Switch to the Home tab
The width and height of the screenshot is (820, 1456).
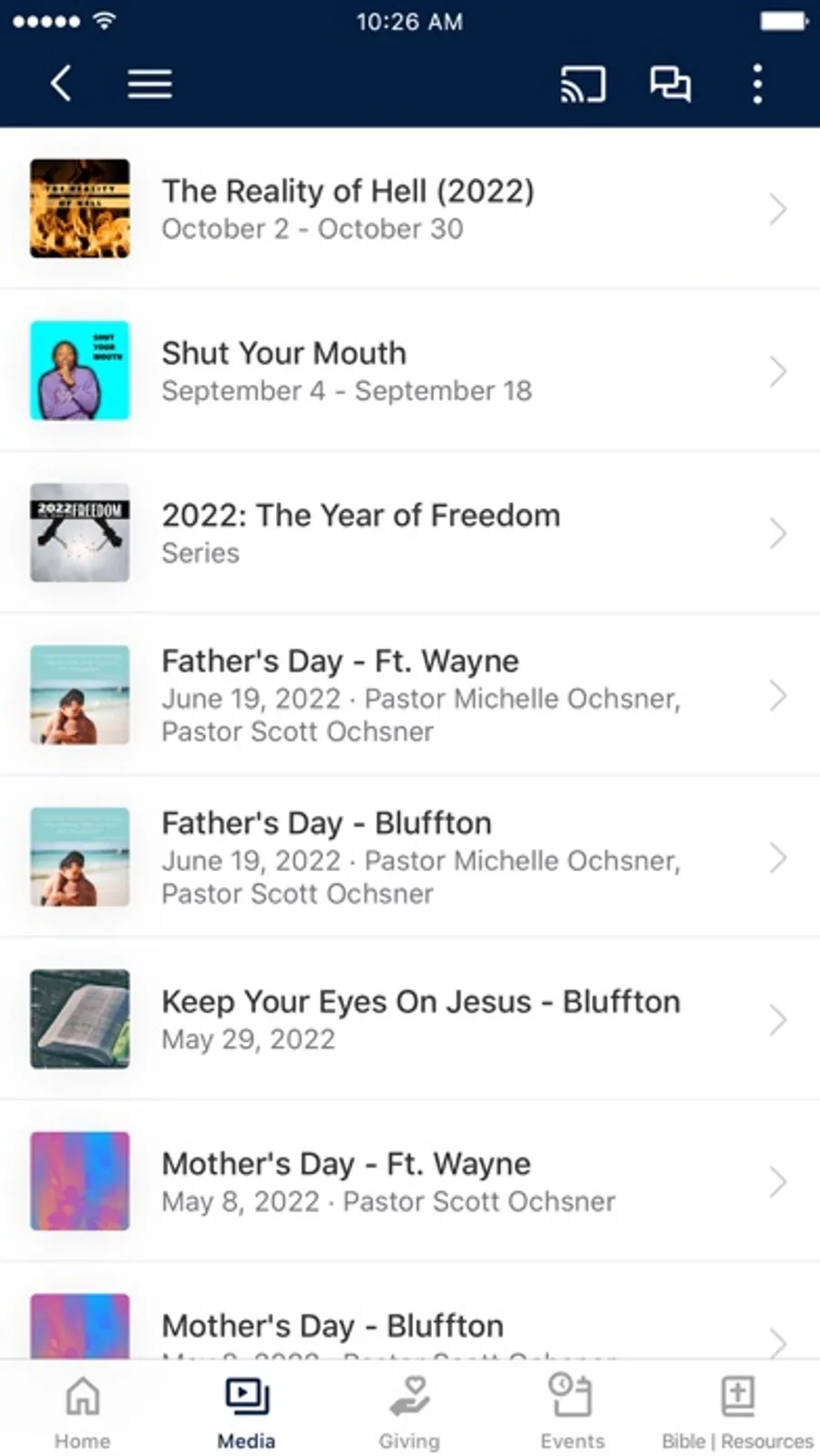coord(82,1410)
